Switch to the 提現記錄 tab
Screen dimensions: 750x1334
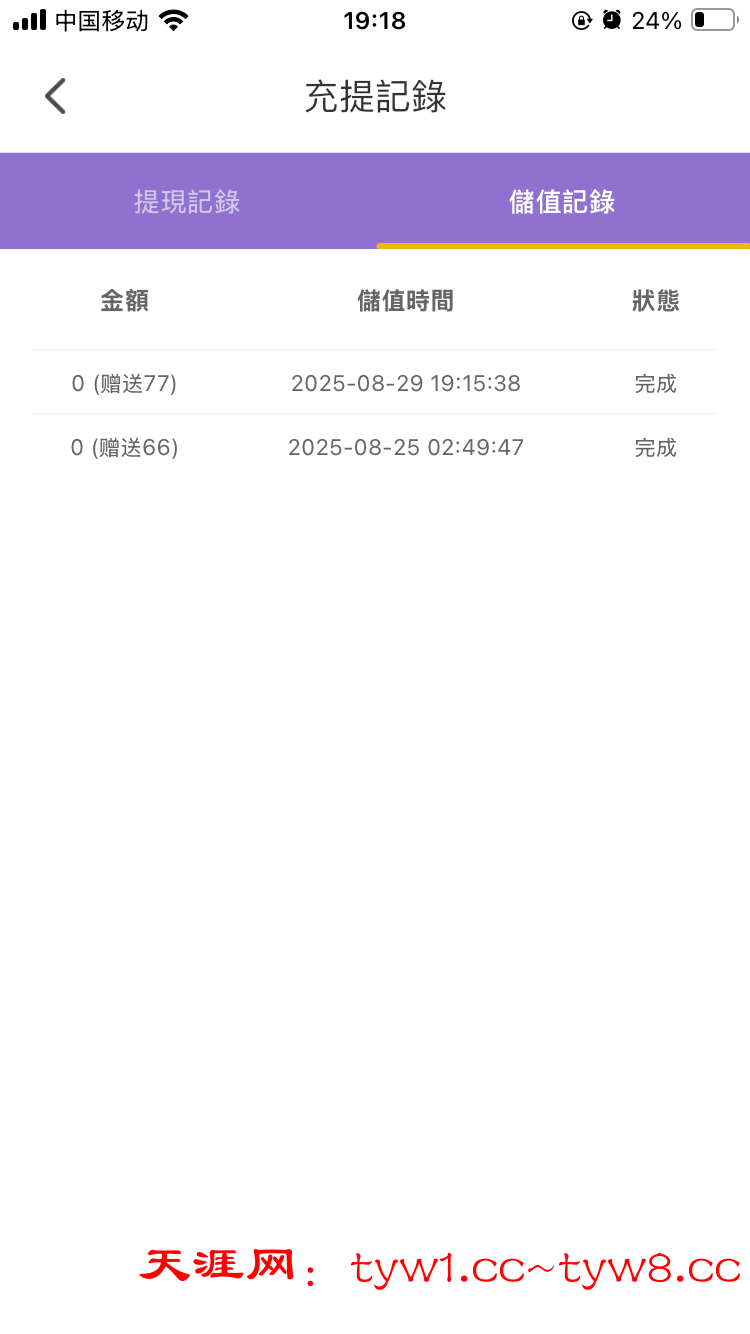click(x=187, y=202)
